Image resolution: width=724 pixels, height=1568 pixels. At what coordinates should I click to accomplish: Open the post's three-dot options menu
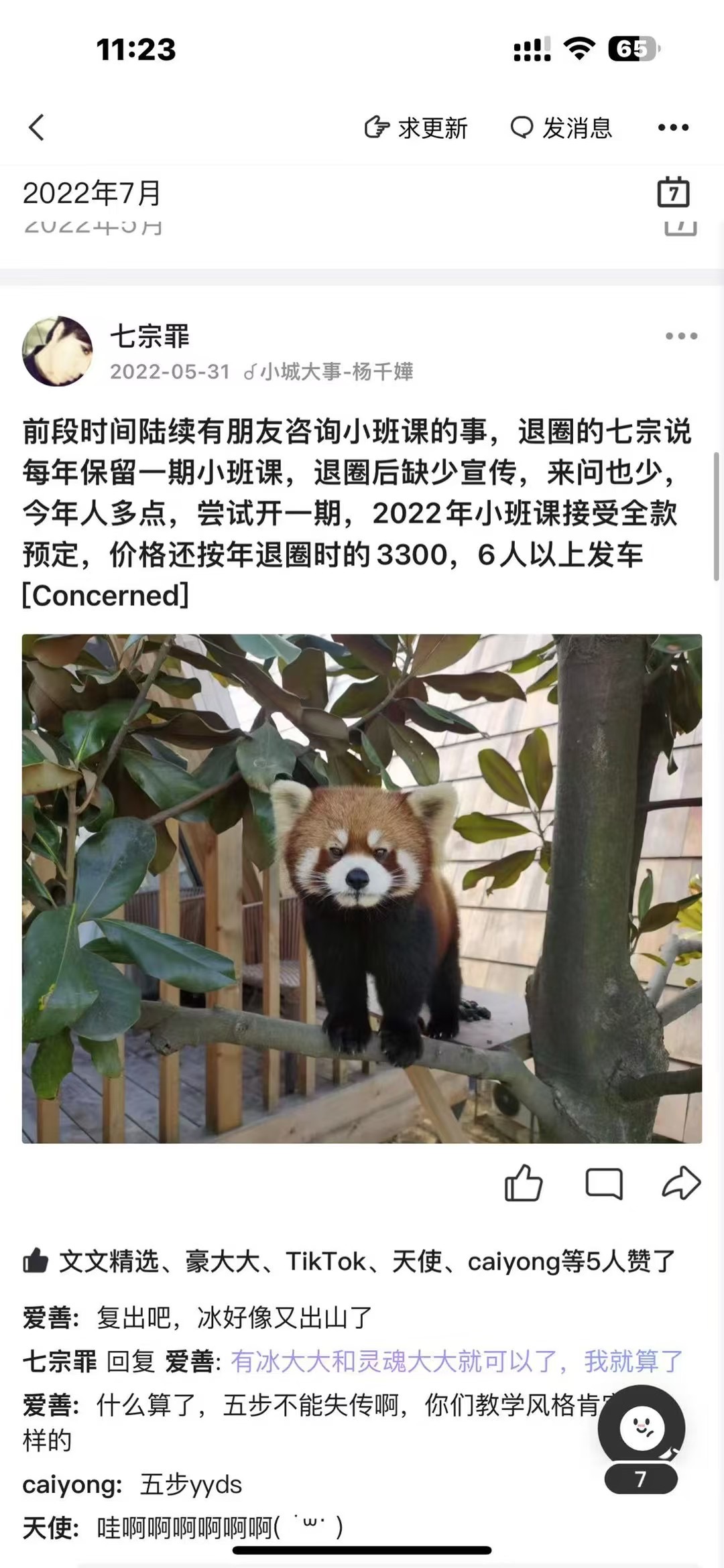[x=681, y=336]
